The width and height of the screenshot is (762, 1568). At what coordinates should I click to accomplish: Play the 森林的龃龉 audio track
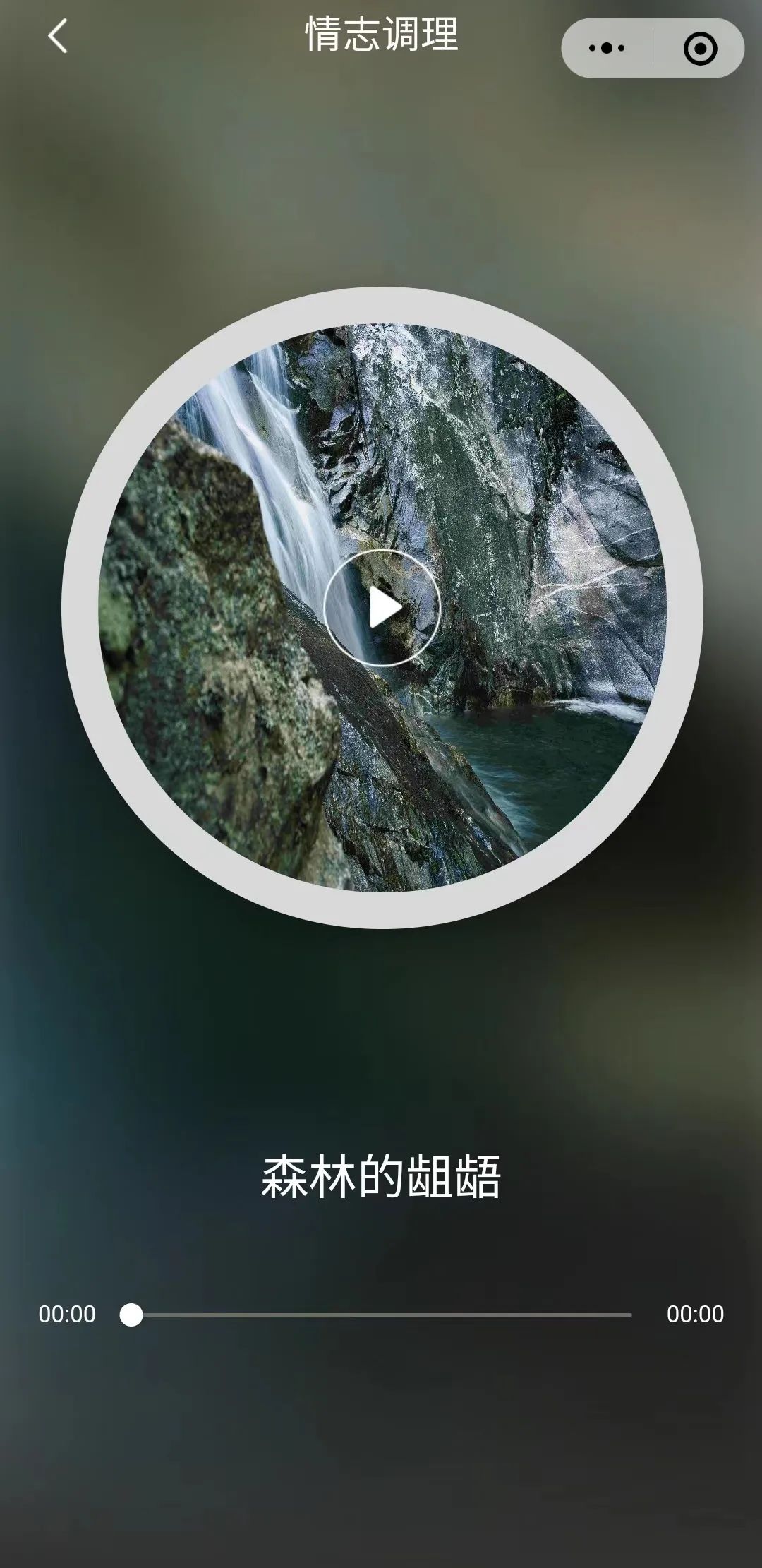[382, 608]
